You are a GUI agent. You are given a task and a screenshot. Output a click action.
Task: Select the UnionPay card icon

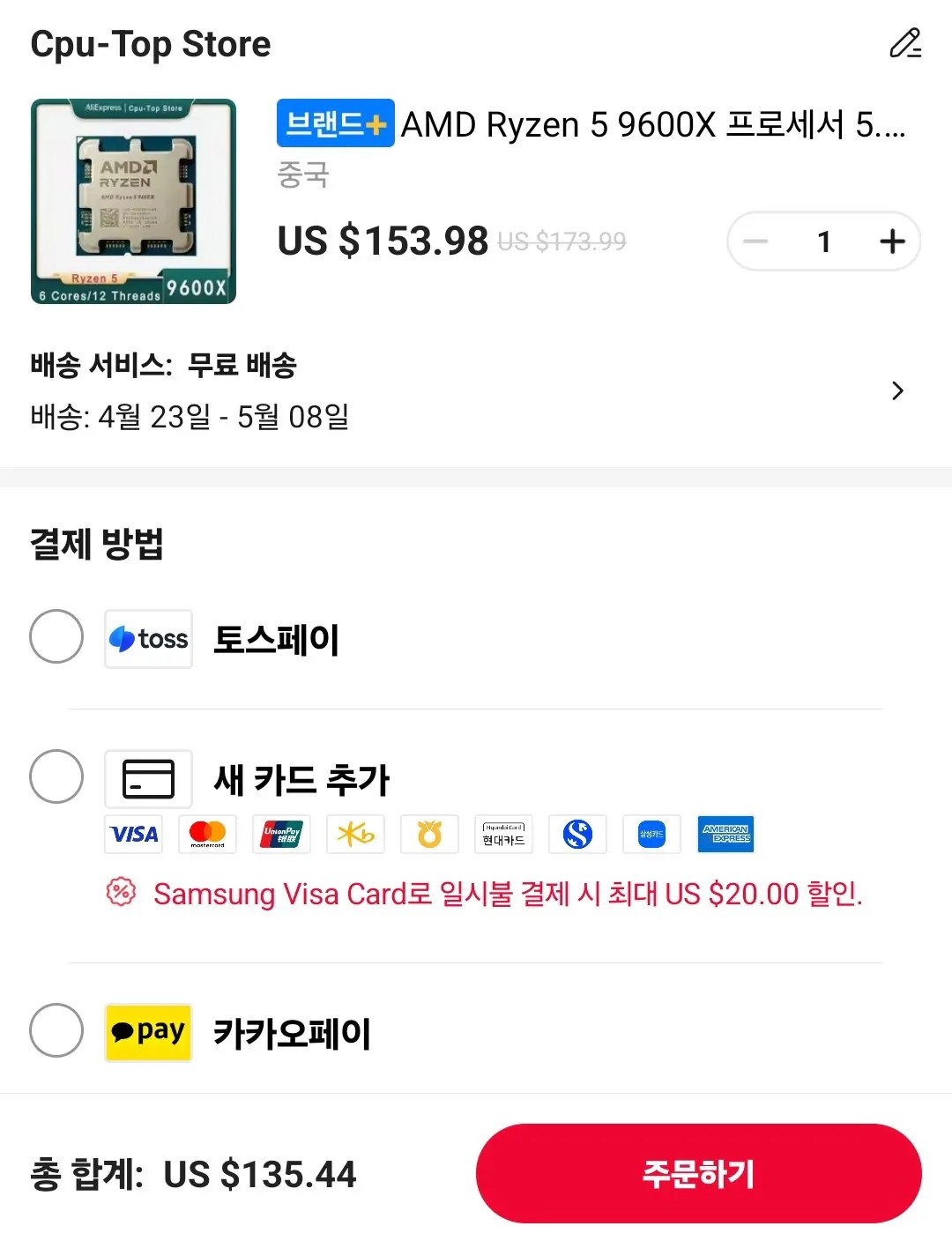281,835
